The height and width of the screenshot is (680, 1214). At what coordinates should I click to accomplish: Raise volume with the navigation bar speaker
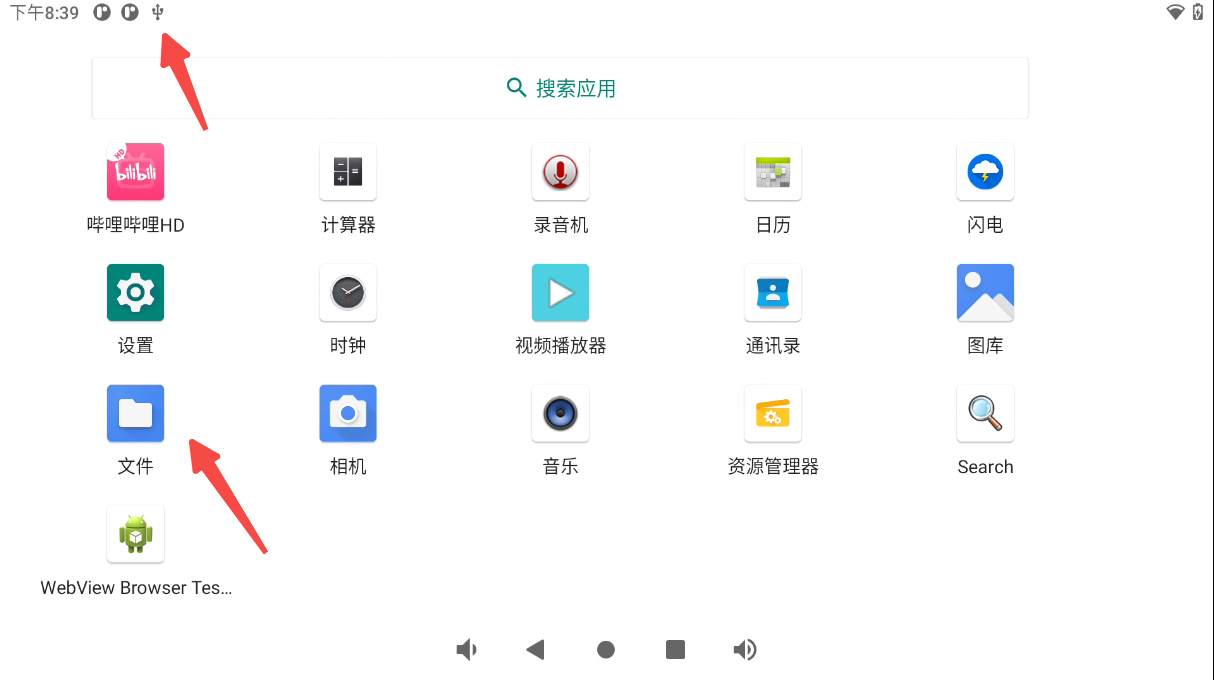745,650
